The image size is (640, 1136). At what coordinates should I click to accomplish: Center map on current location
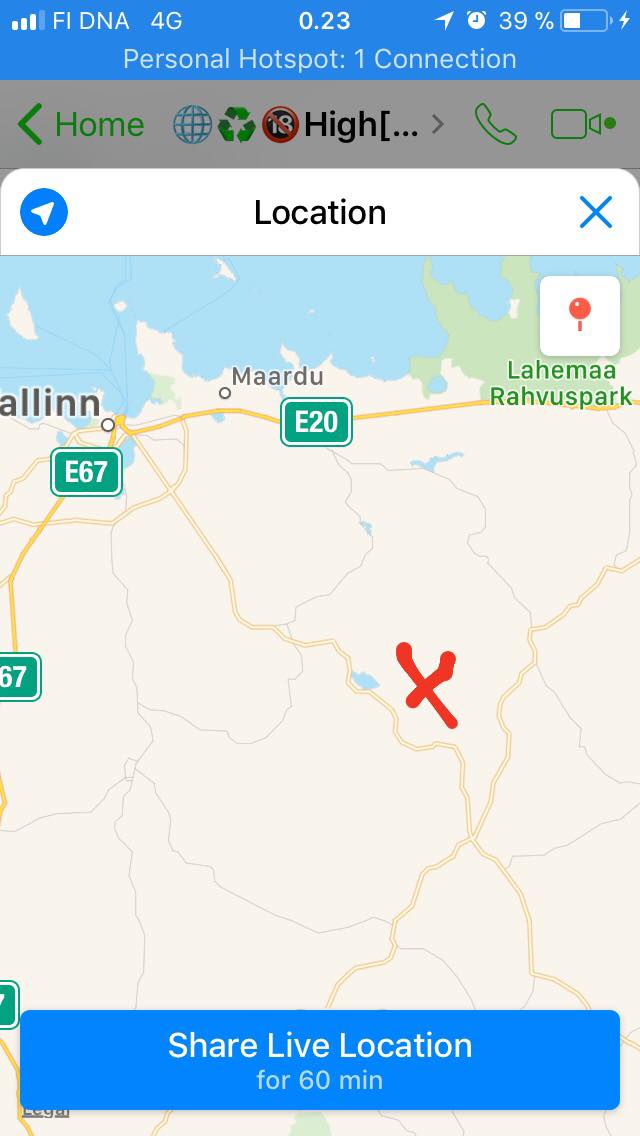click(x=43, y=212)
